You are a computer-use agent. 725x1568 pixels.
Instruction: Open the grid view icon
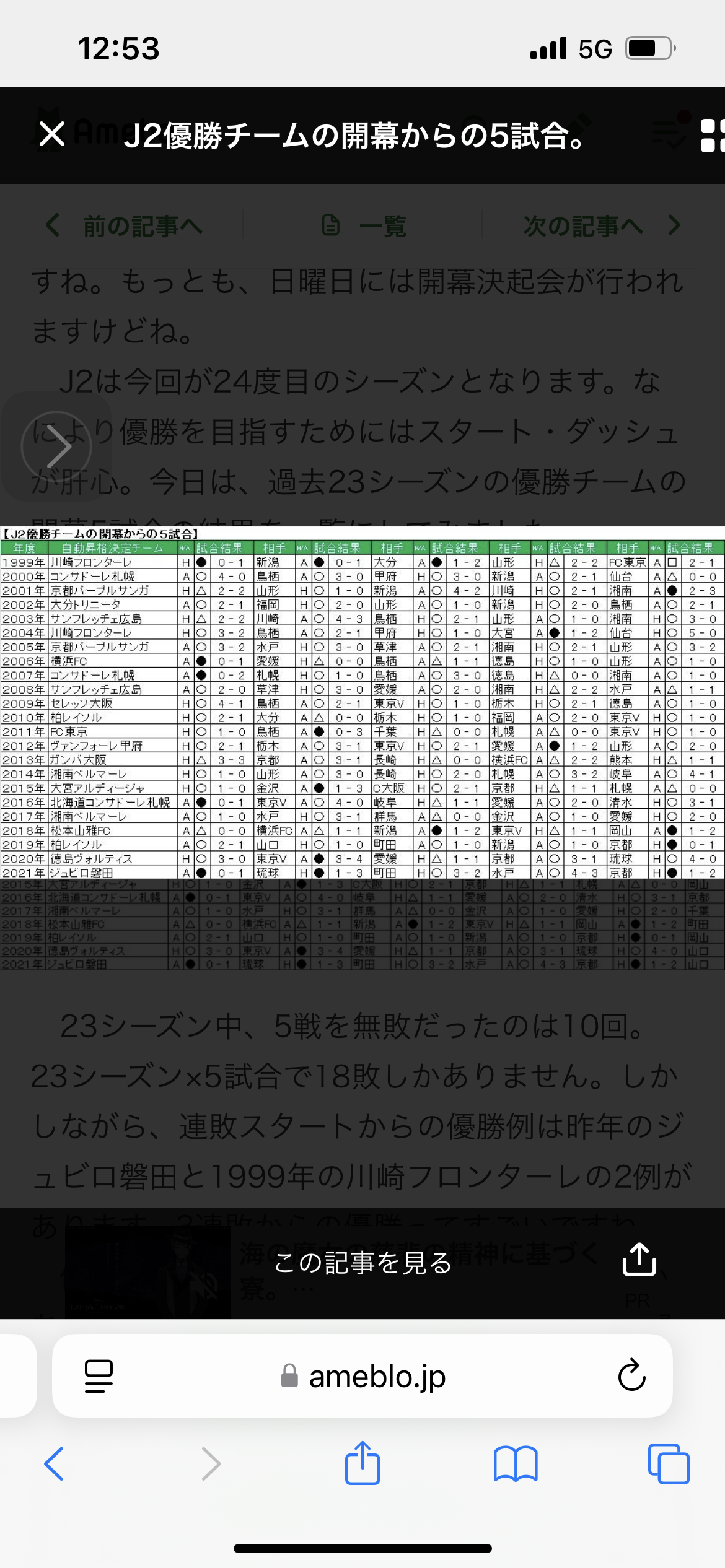[x=712, y=135]
